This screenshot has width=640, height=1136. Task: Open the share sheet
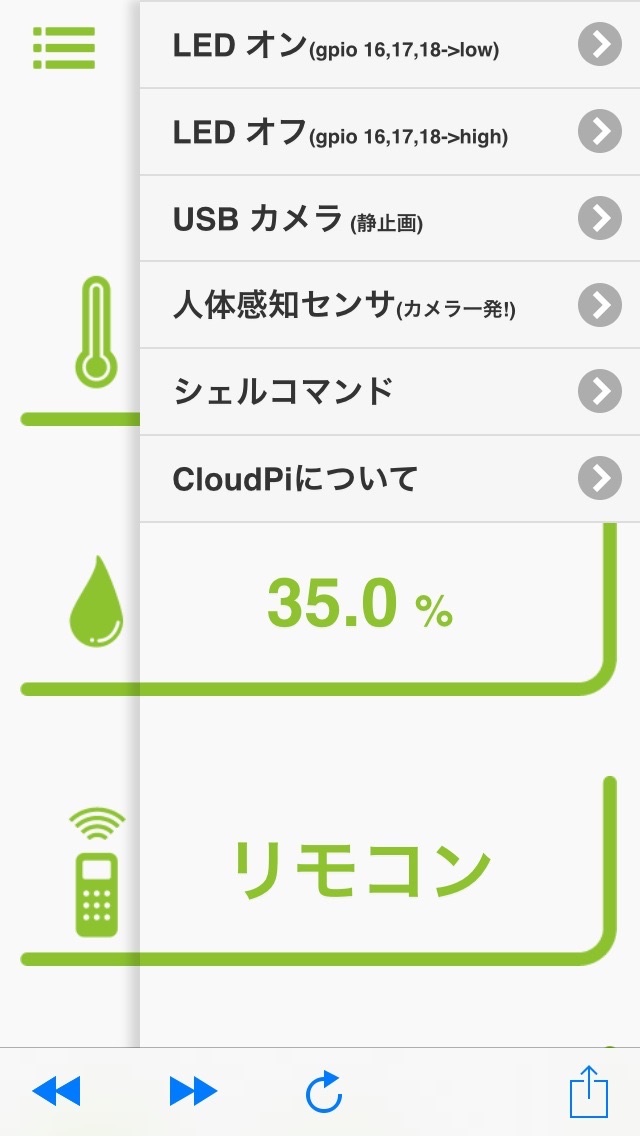589,1091
